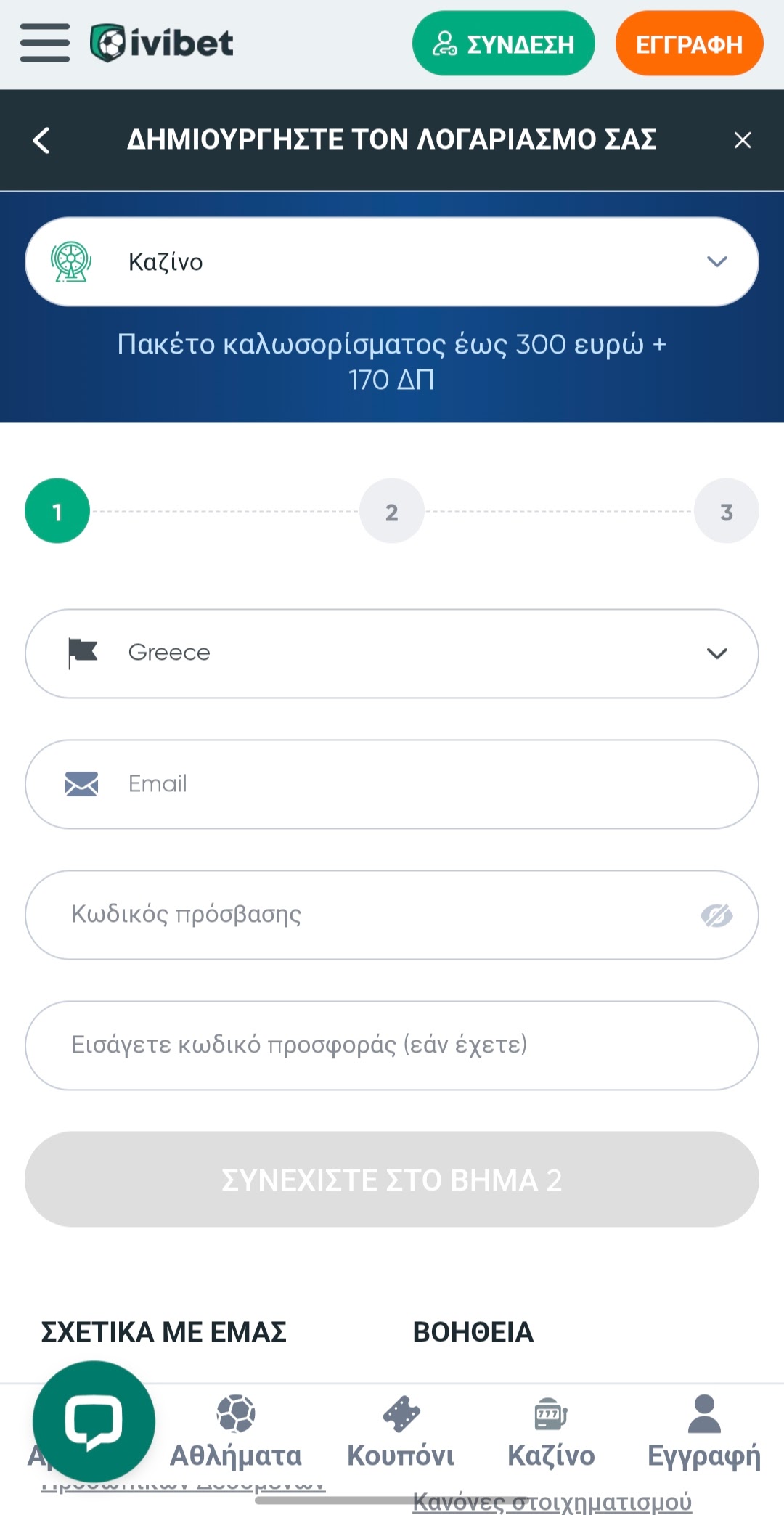
Task: Expand the Καζίνο bonus dropdown
Action: [392, 261]
